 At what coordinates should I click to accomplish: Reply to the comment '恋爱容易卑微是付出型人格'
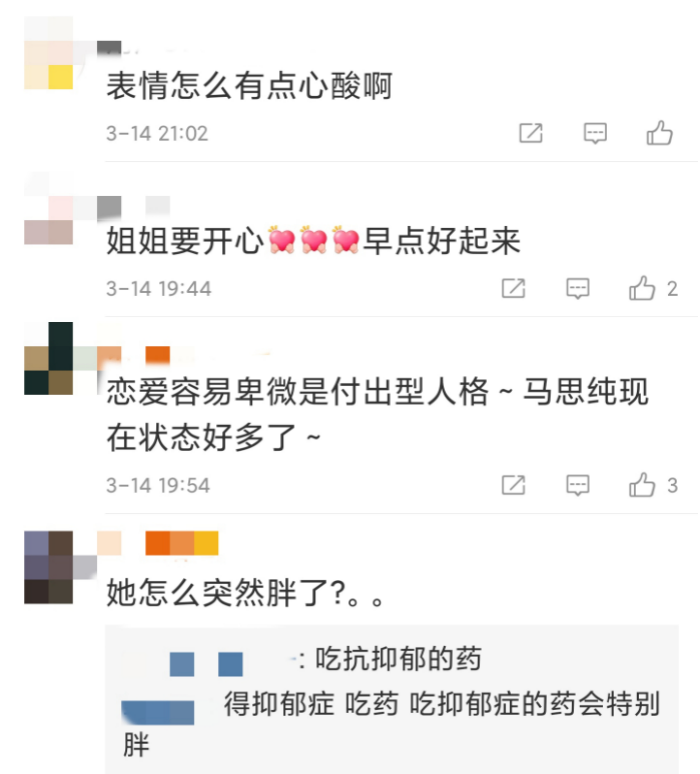(578, 486)
